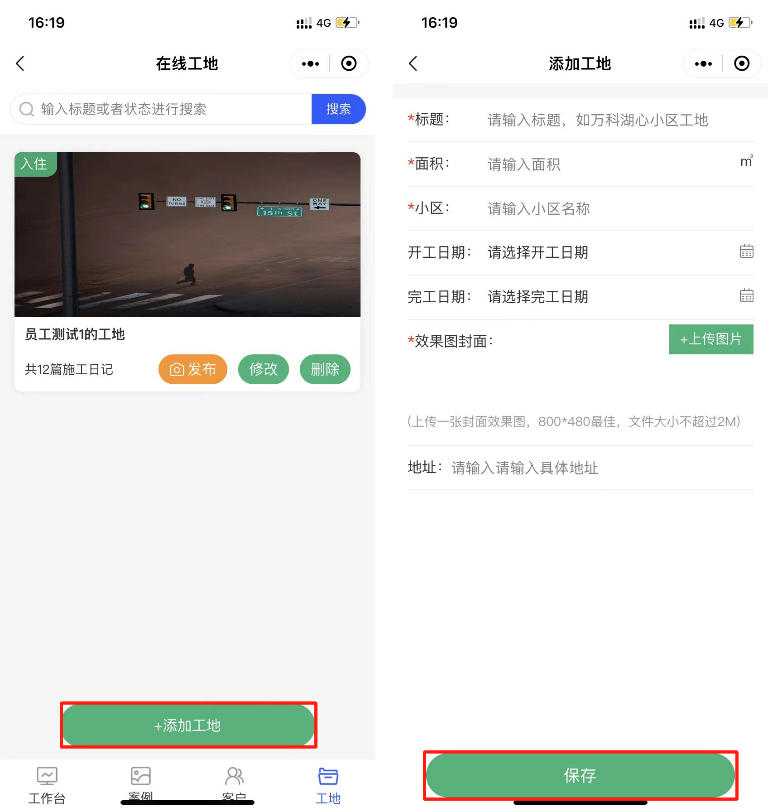The image size is (768, 812).
Task: Go back from the 在线工地 page
Action: click(20, 64)
